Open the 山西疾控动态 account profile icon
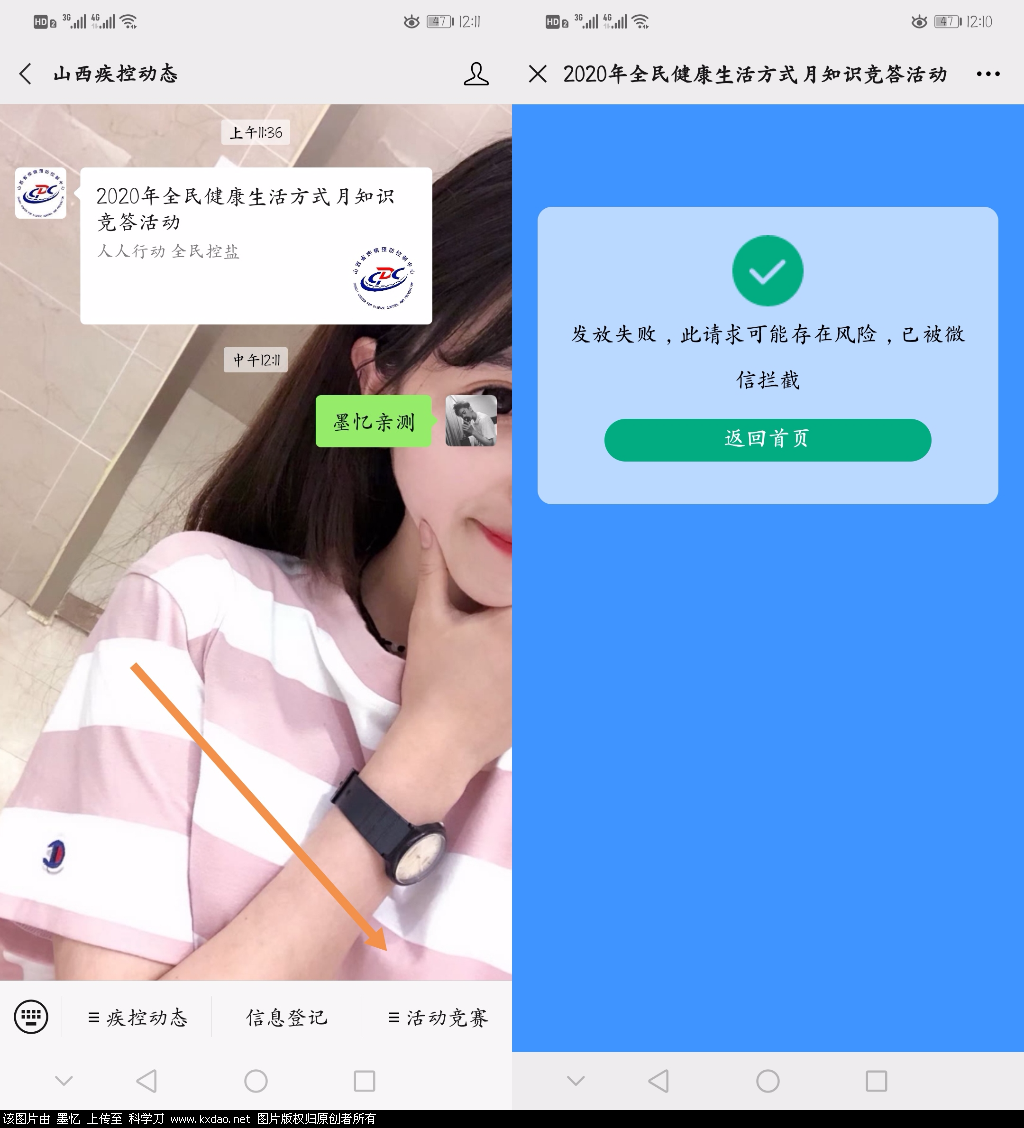This screenshot has width=1024, height=1128. tap(476, 74)
